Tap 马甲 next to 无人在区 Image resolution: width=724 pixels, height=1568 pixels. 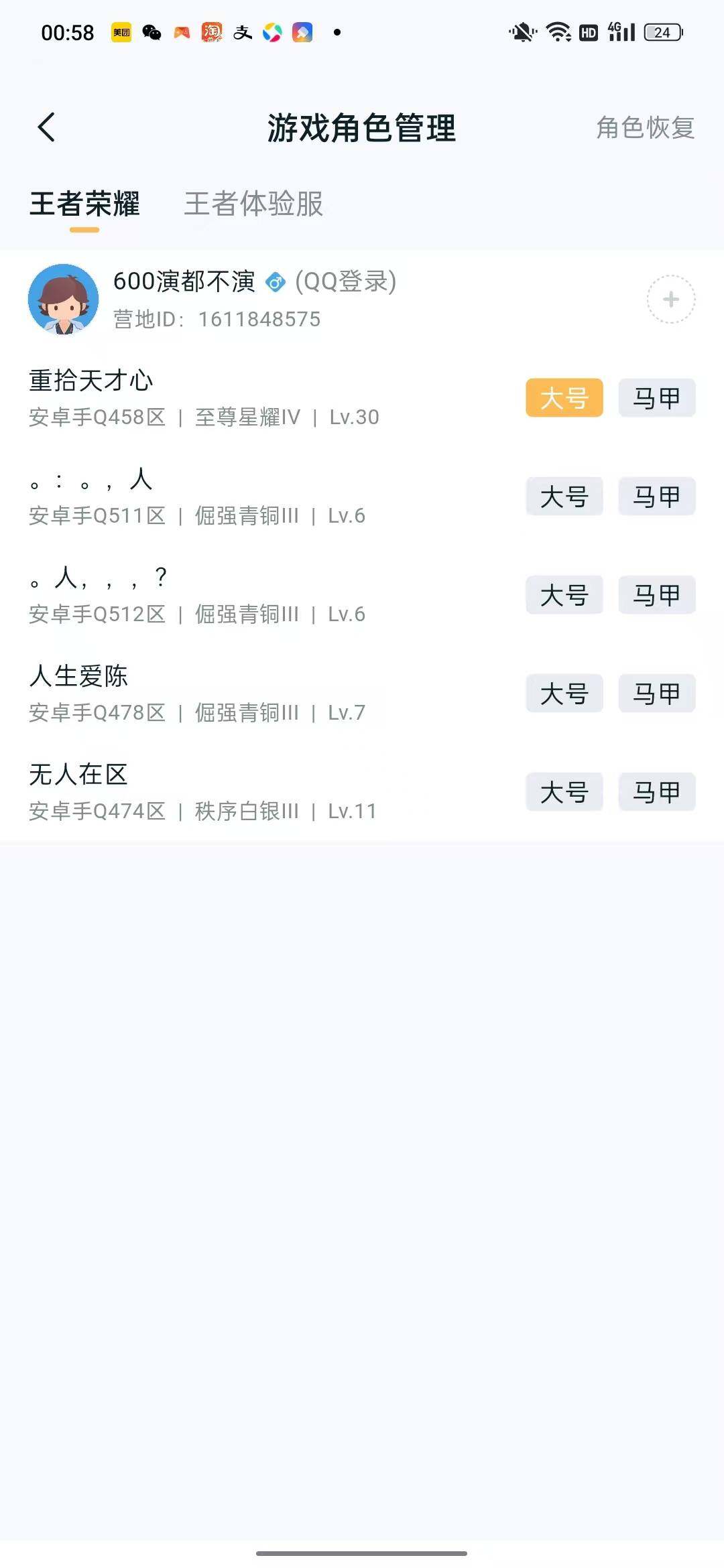point(656,792)
